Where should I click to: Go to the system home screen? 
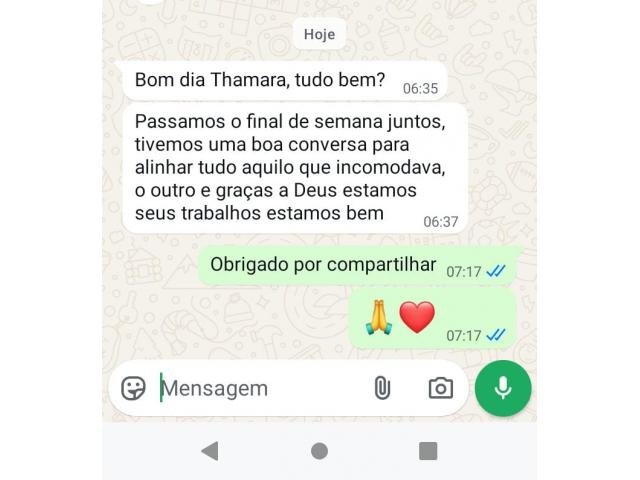click(x=319, y=451)
